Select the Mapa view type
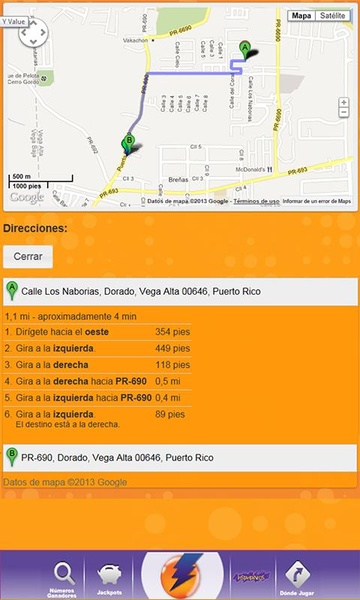The image size is (360, 600). [x=301, y=16]
